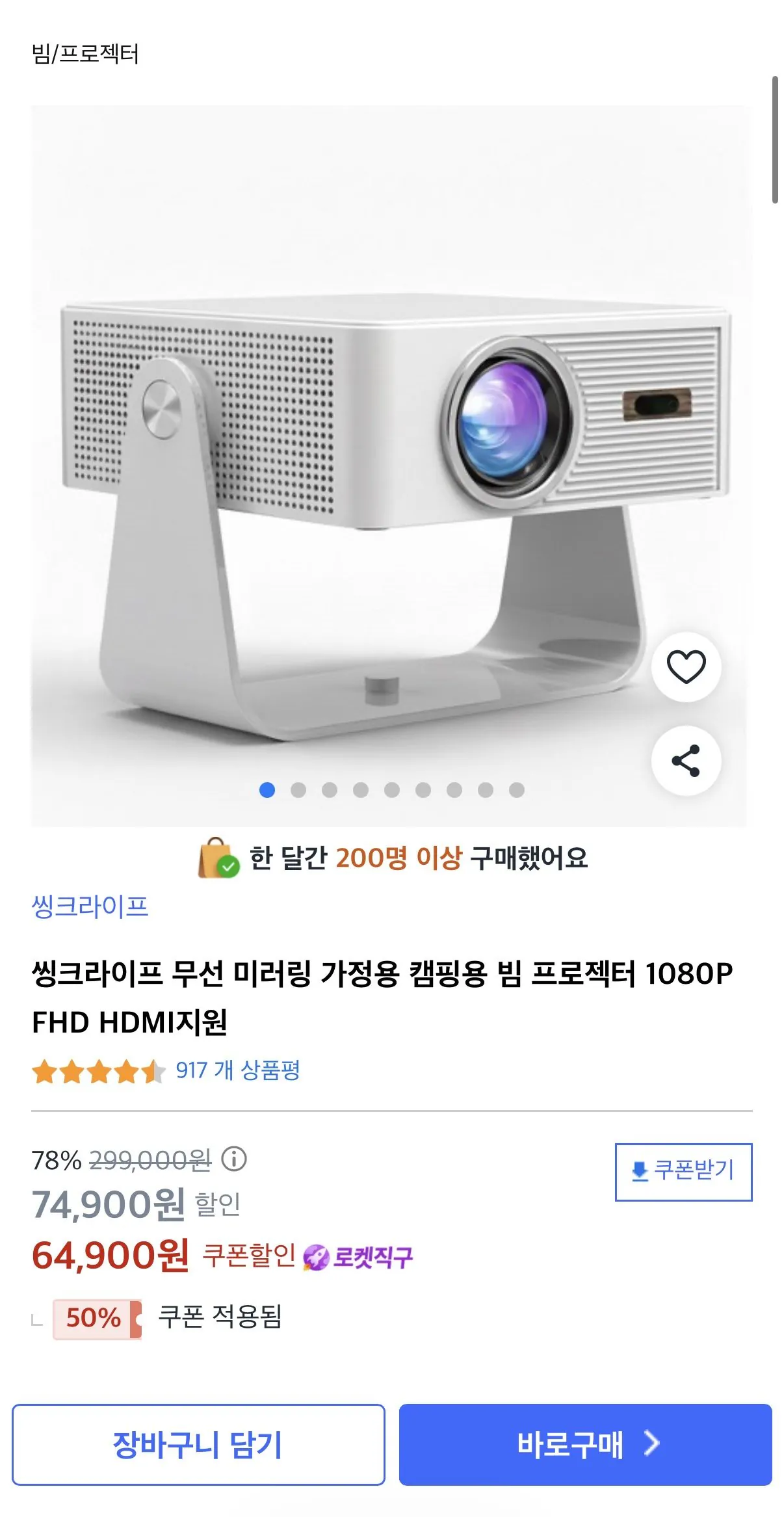Select the first carousel dot

coord(267,791)
